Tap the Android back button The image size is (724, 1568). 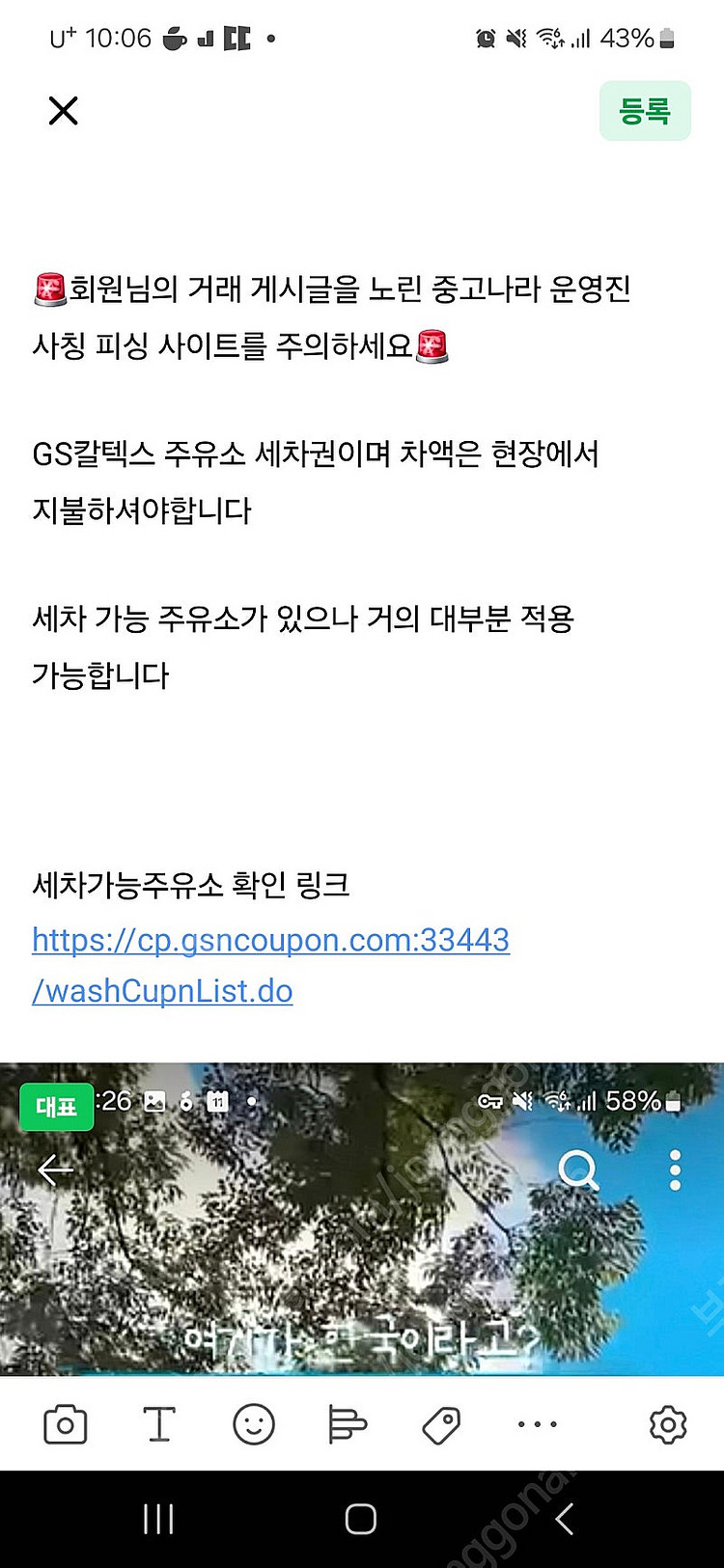565,1517
